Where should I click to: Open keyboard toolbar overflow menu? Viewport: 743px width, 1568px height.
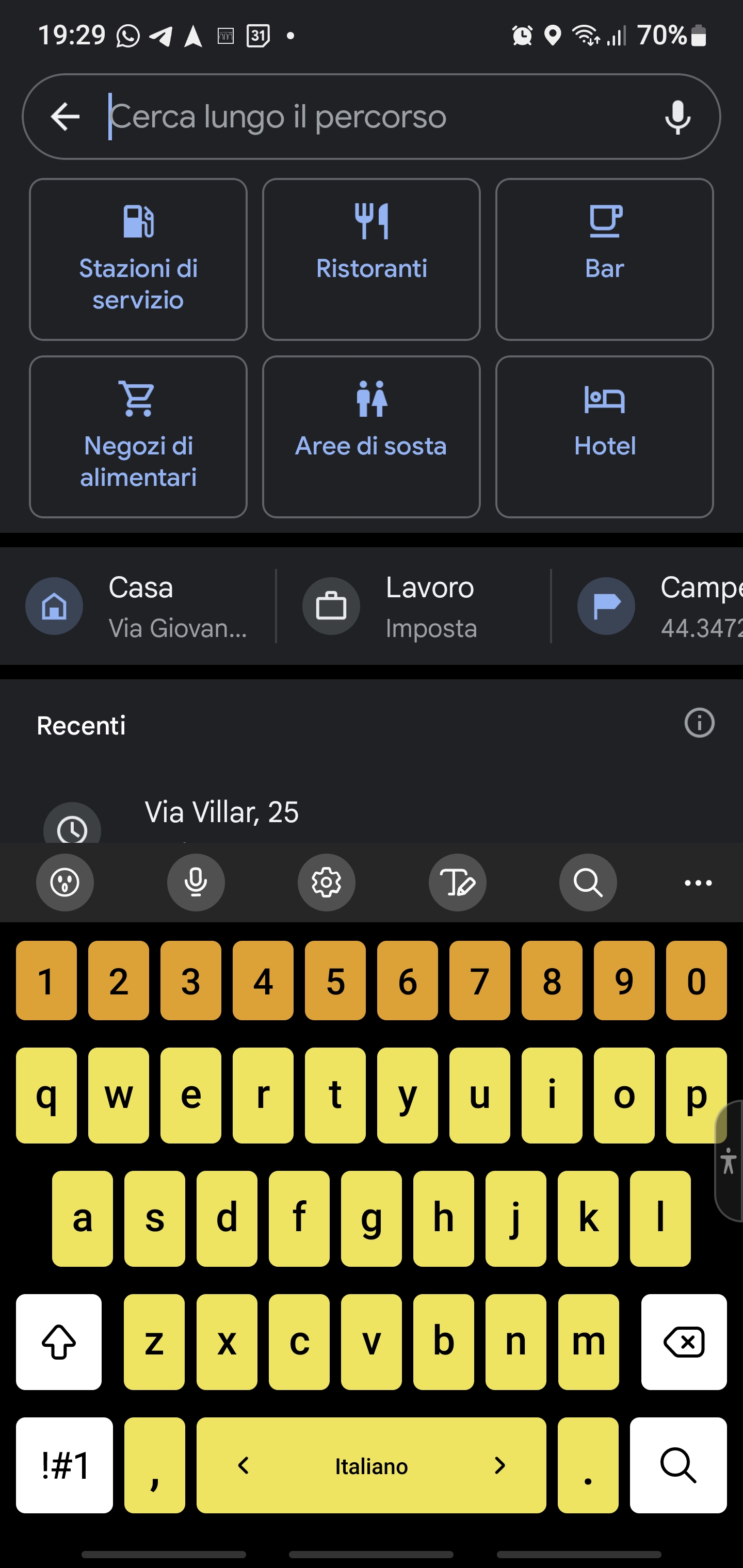pos(698,882)
